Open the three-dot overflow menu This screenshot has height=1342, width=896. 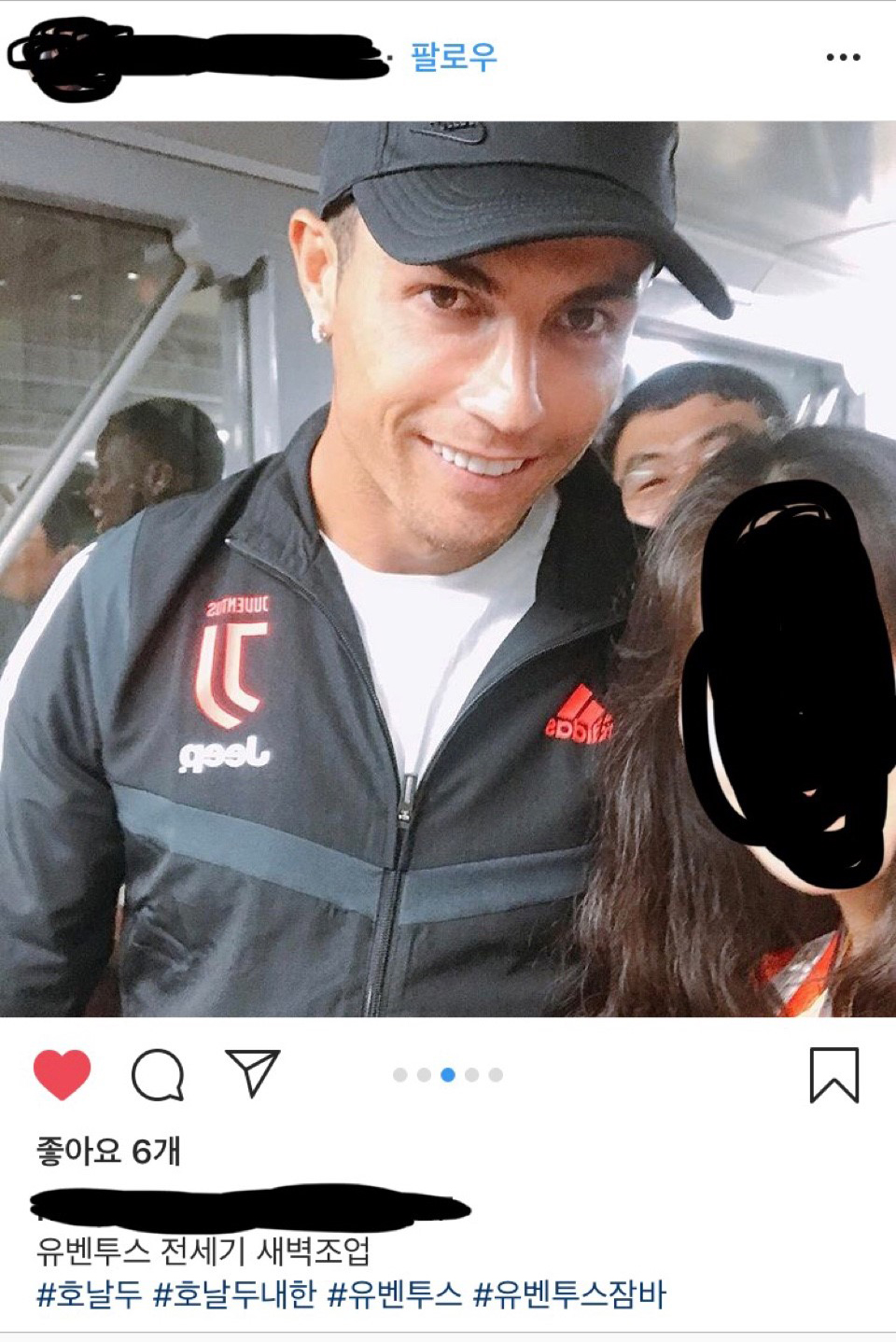(843, 58)
